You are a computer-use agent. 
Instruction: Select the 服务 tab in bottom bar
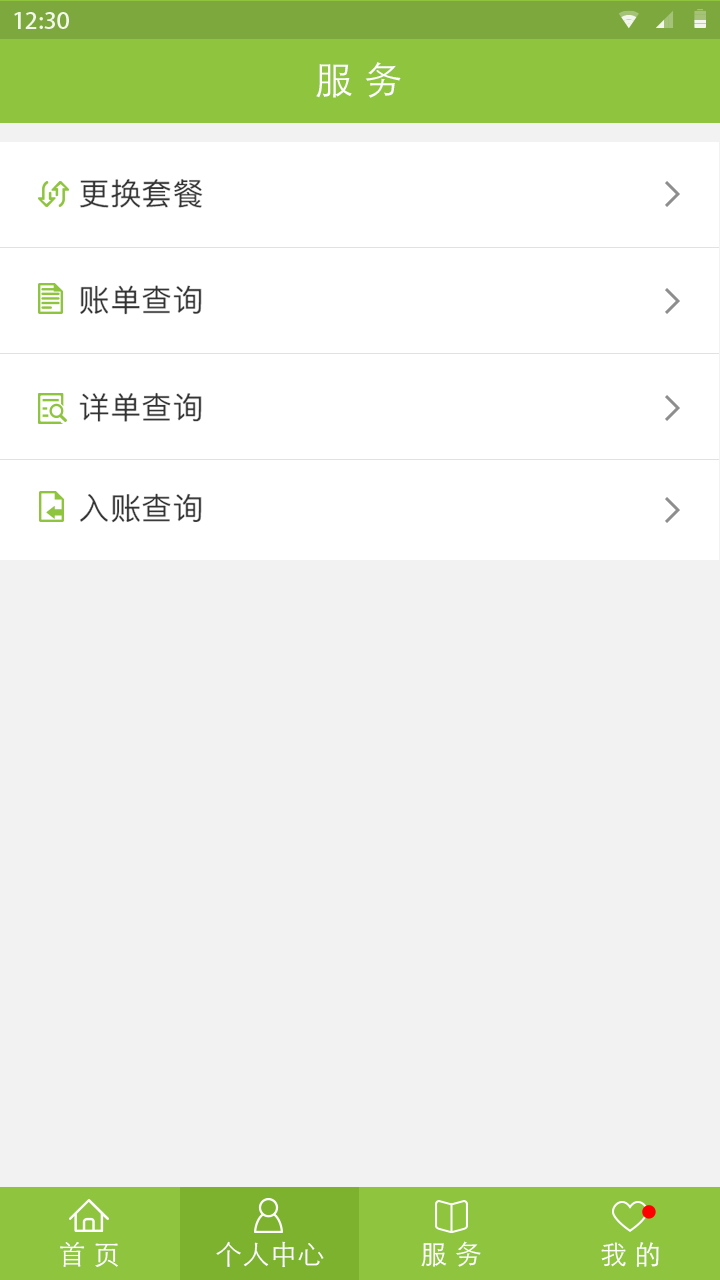450,1233
